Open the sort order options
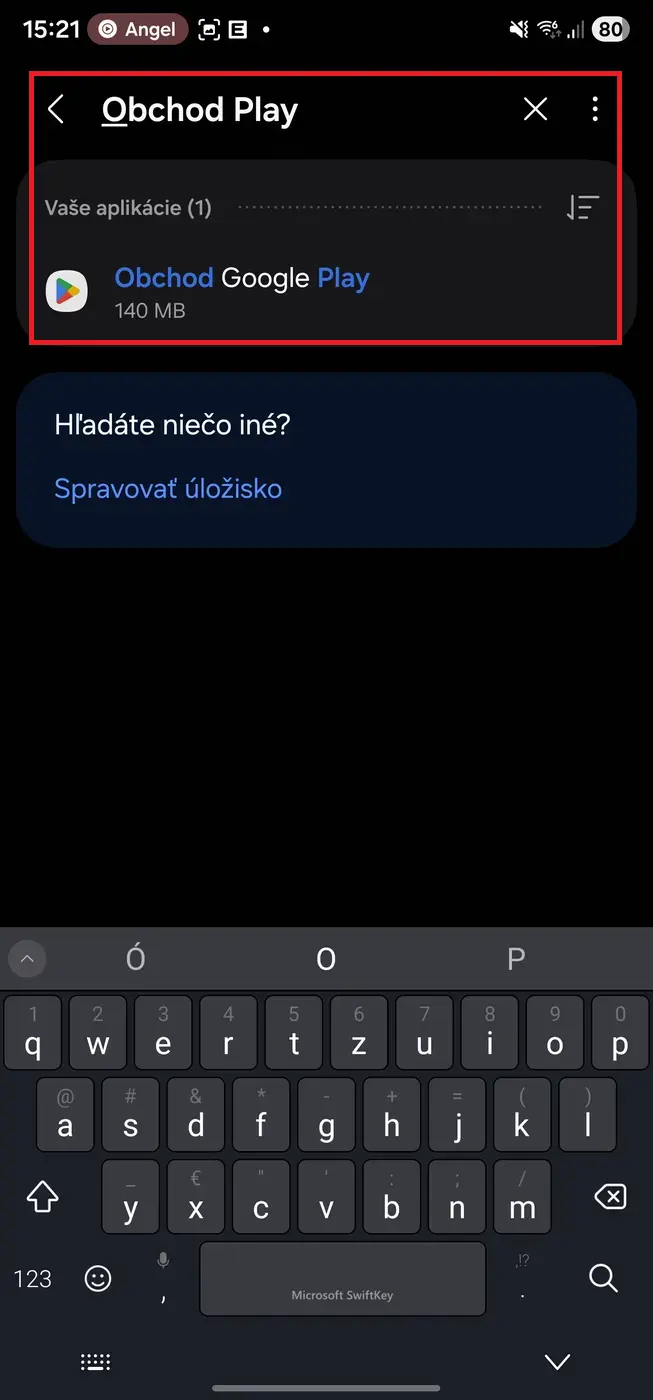 coord(582,208)
